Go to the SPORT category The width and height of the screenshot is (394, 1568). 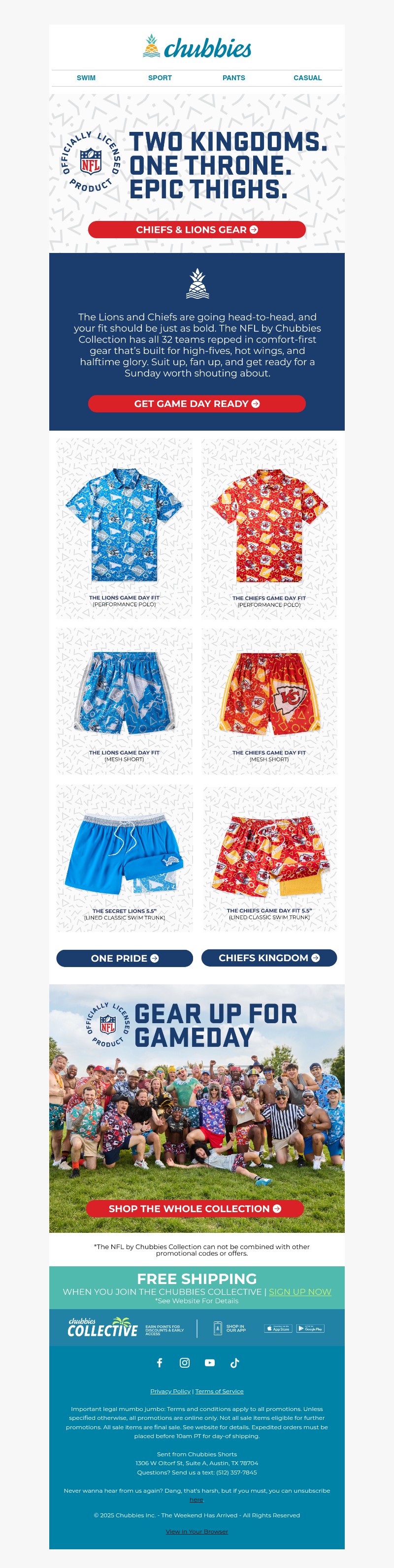[160, 78]
